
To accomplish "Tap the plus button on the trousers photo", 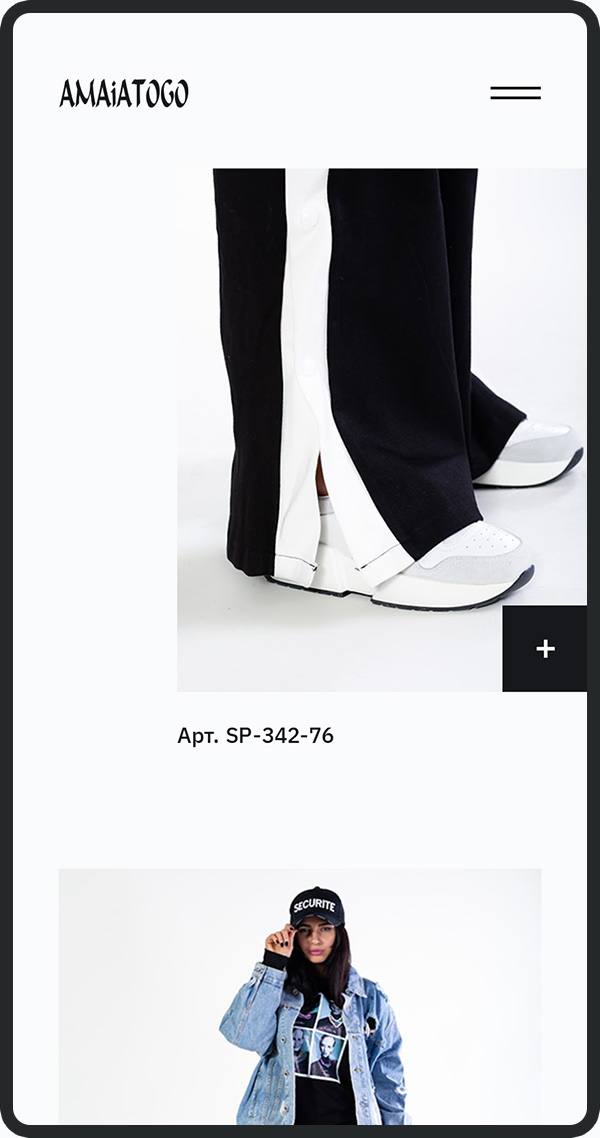I will (x=544, y=649).
